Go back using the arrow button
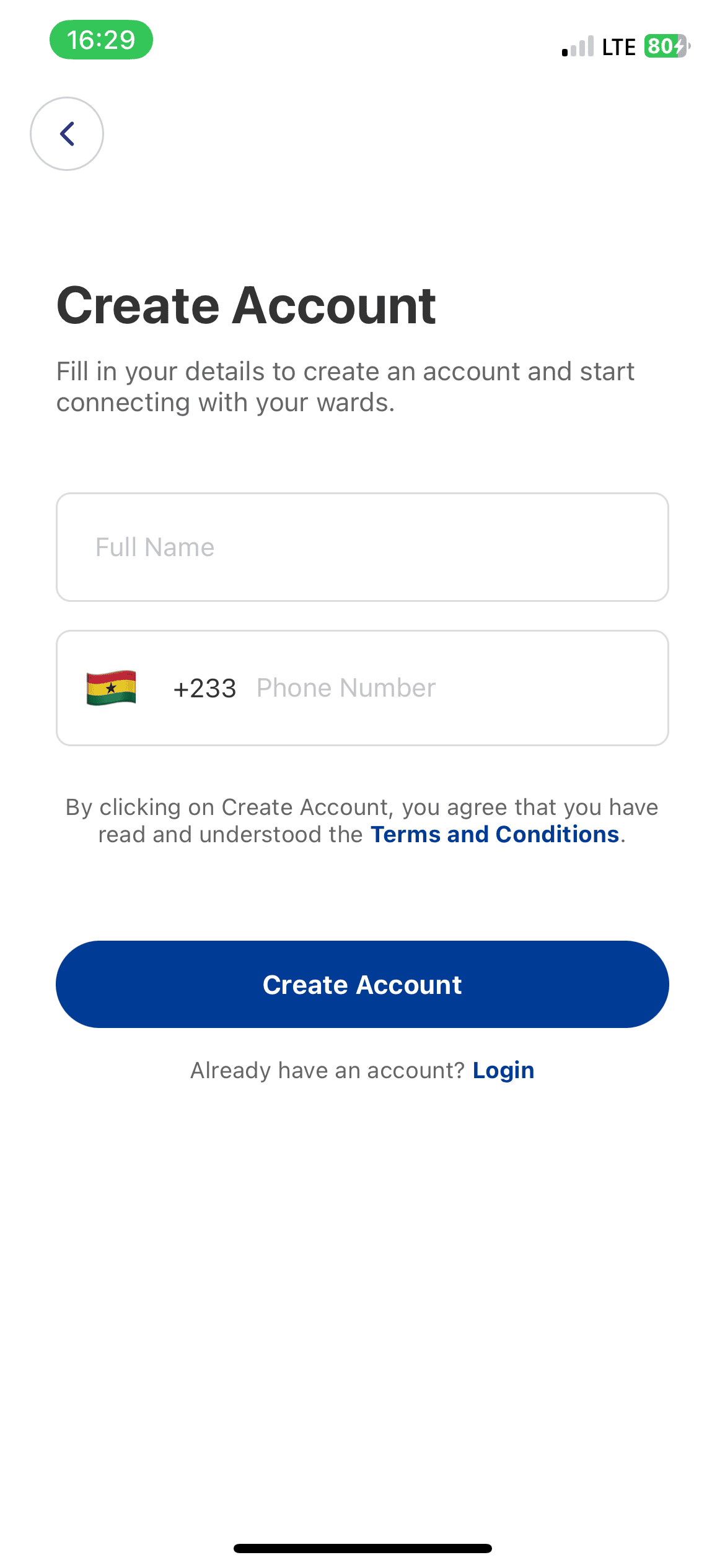This screenshot has width=725, height=1568. (x=67, y=134)
